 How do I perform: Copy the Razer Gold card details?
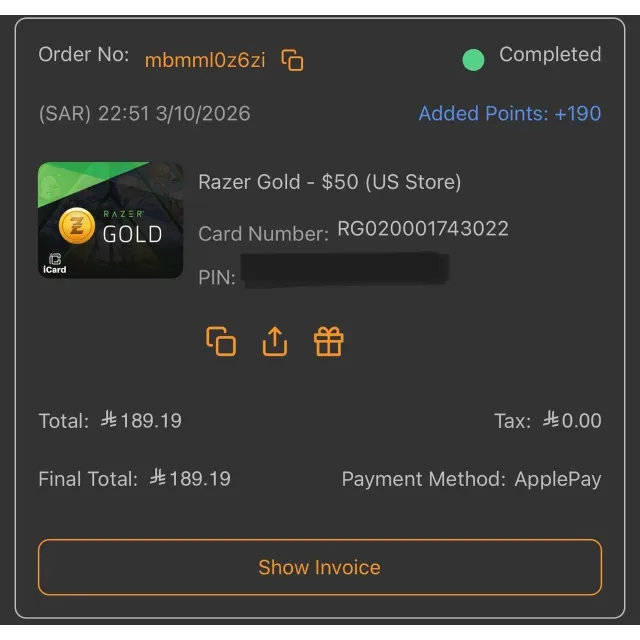[x=221, y=341]
